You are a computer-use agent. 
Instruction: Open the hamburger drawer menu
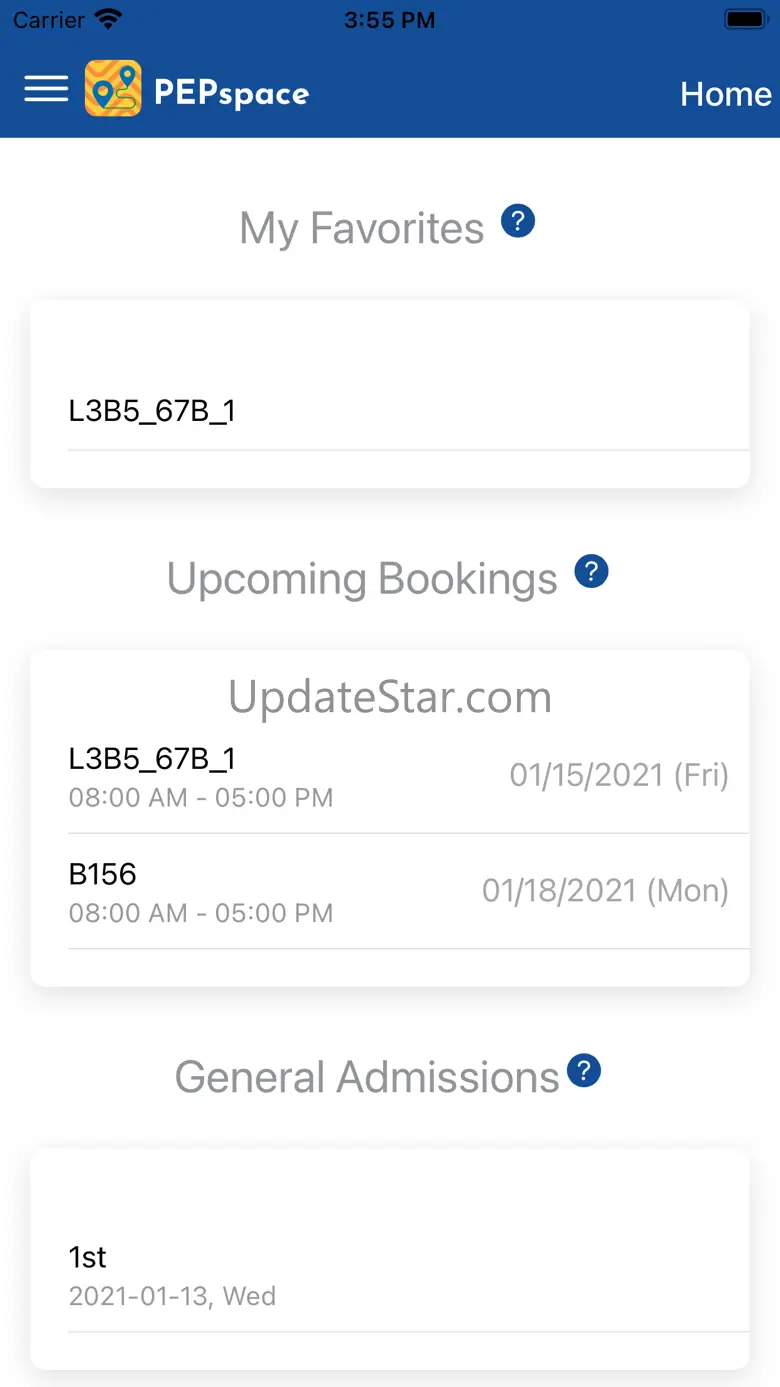46,90
